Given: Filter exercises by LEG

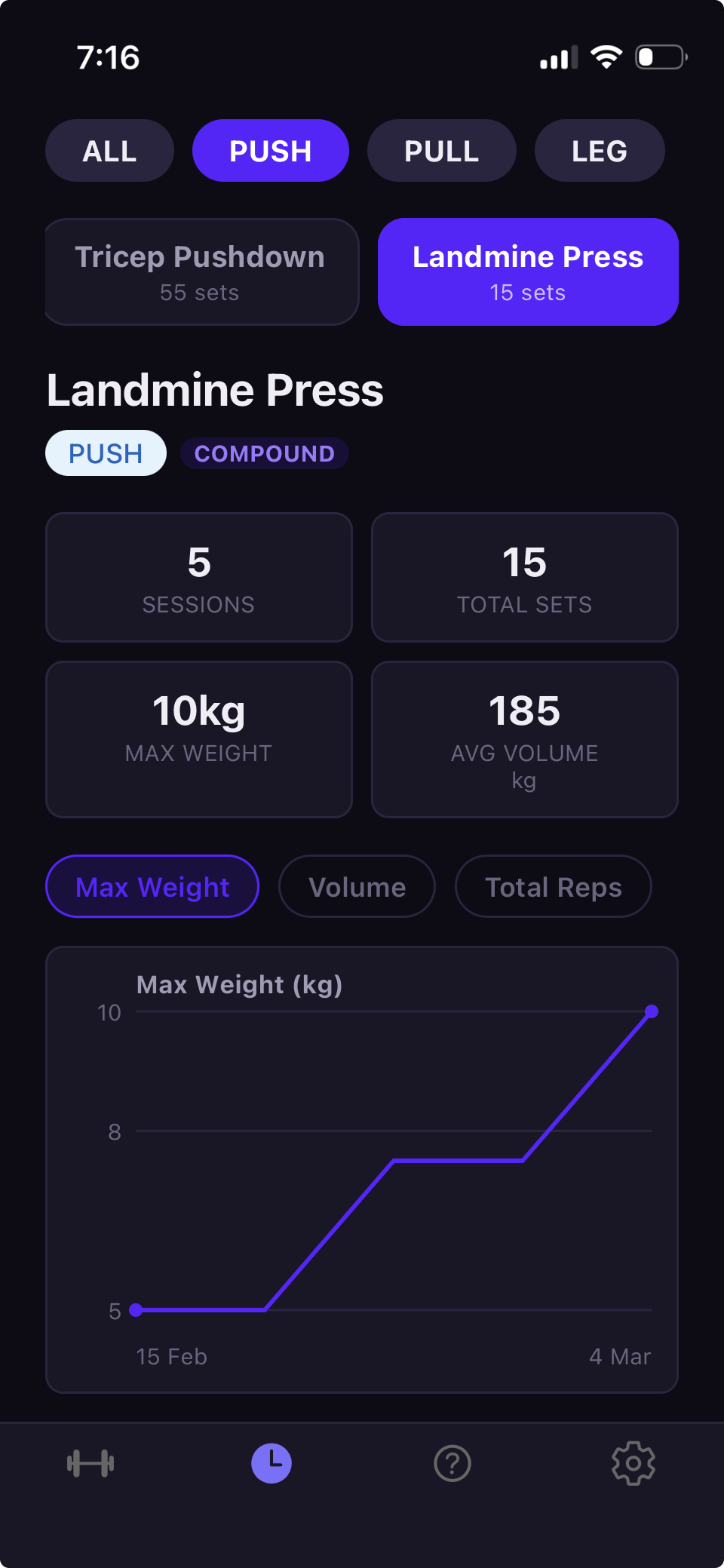Looking at the screenshot, I should 599,151.
